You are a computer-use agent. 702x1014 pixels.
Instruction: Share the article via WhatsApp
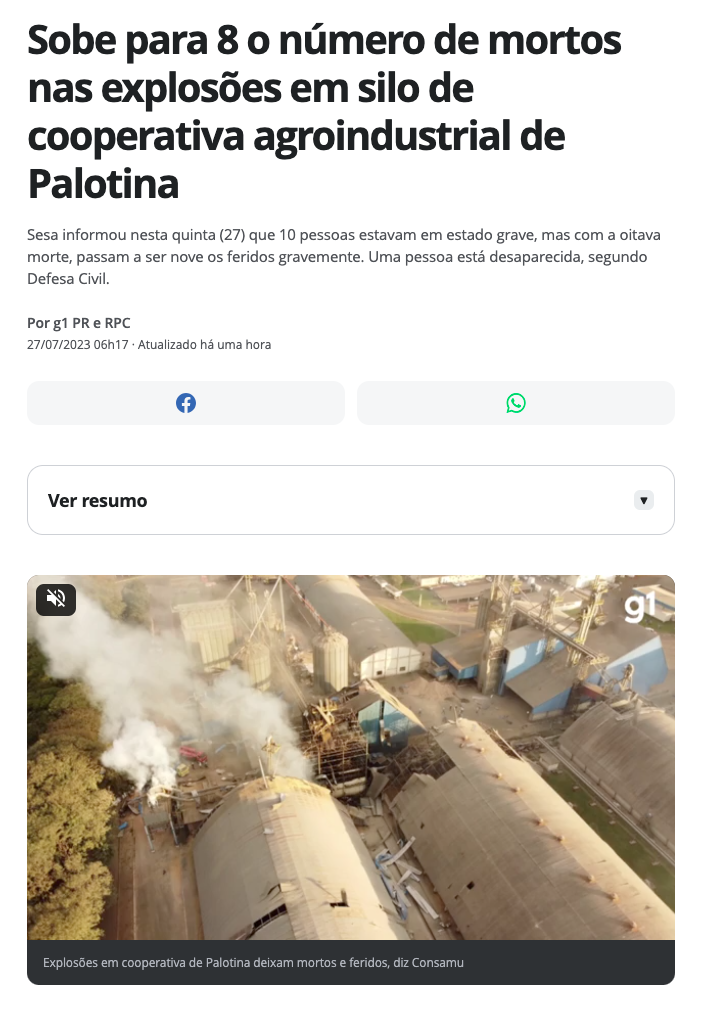click(x=515, y=403)
